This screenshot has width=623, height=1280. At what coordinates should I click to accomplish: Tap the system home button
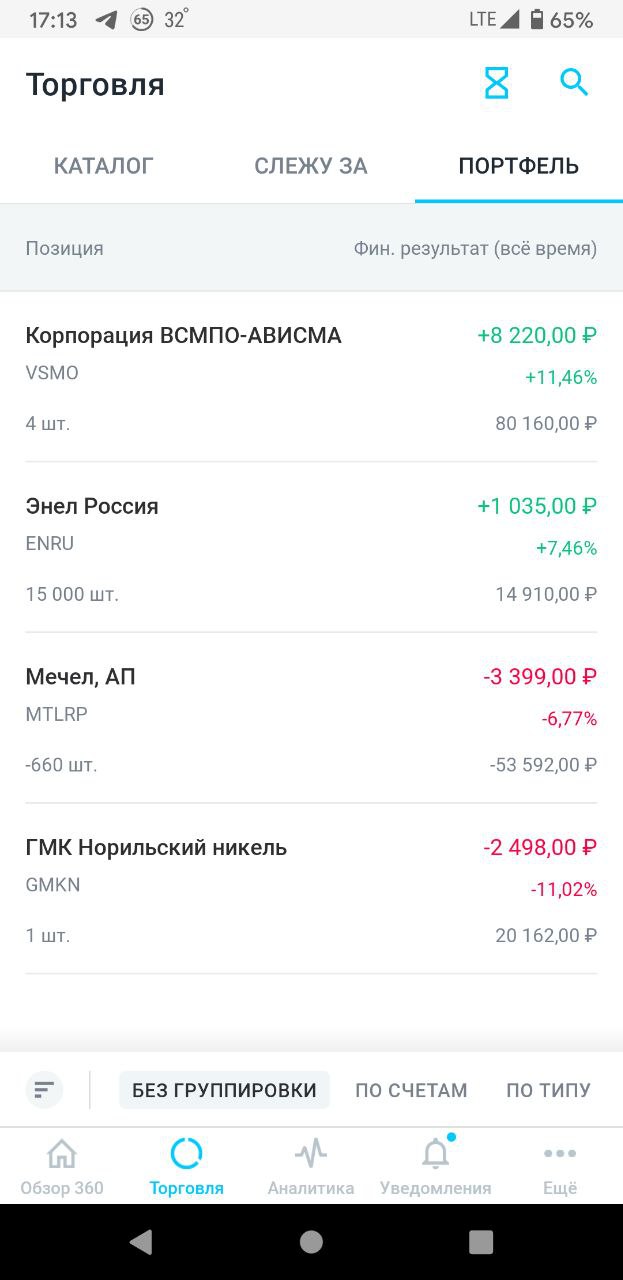coord(311,1242)
